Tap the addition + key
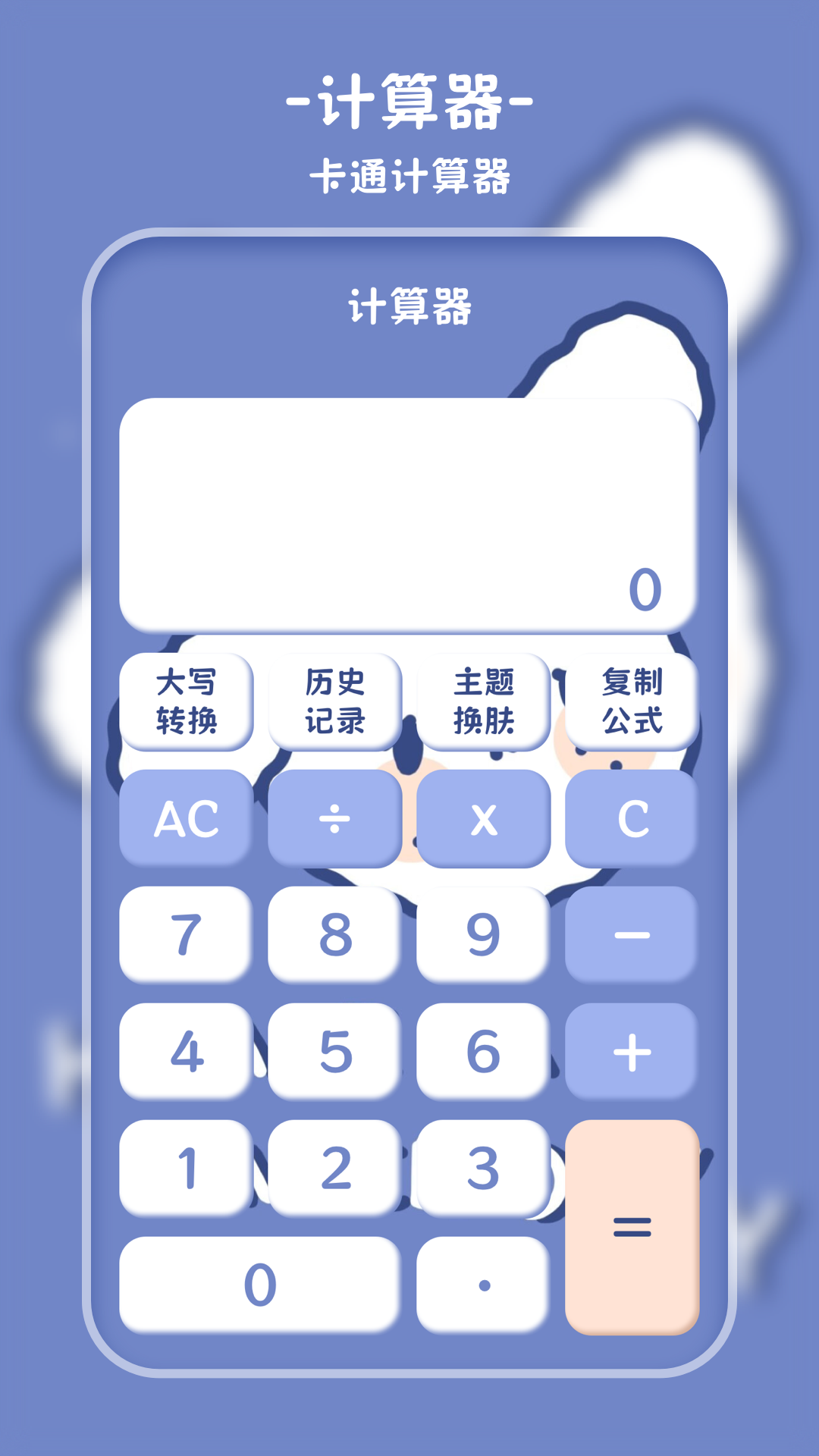 tap(632, 1050)
